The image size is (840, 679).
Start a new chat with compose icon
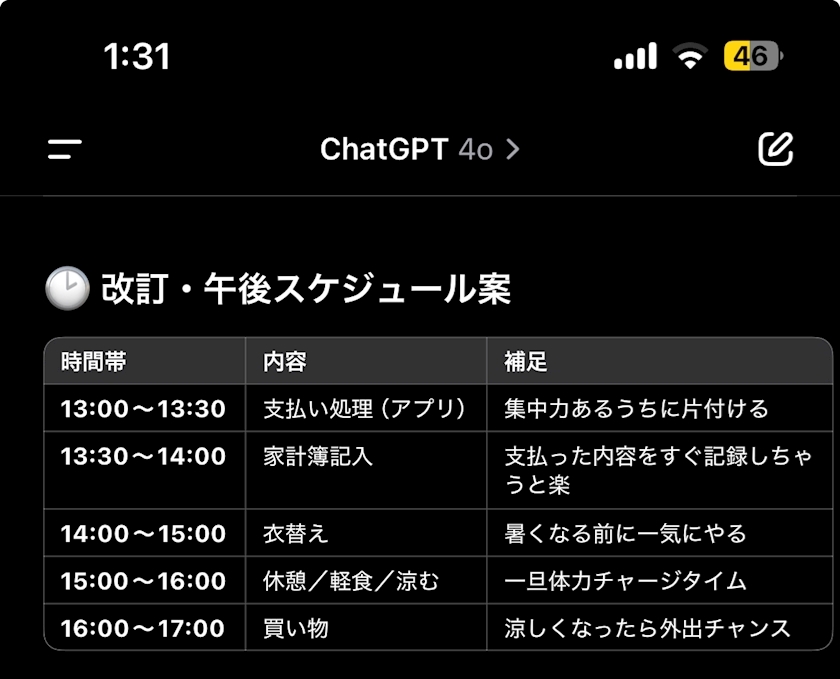point(775,148)
